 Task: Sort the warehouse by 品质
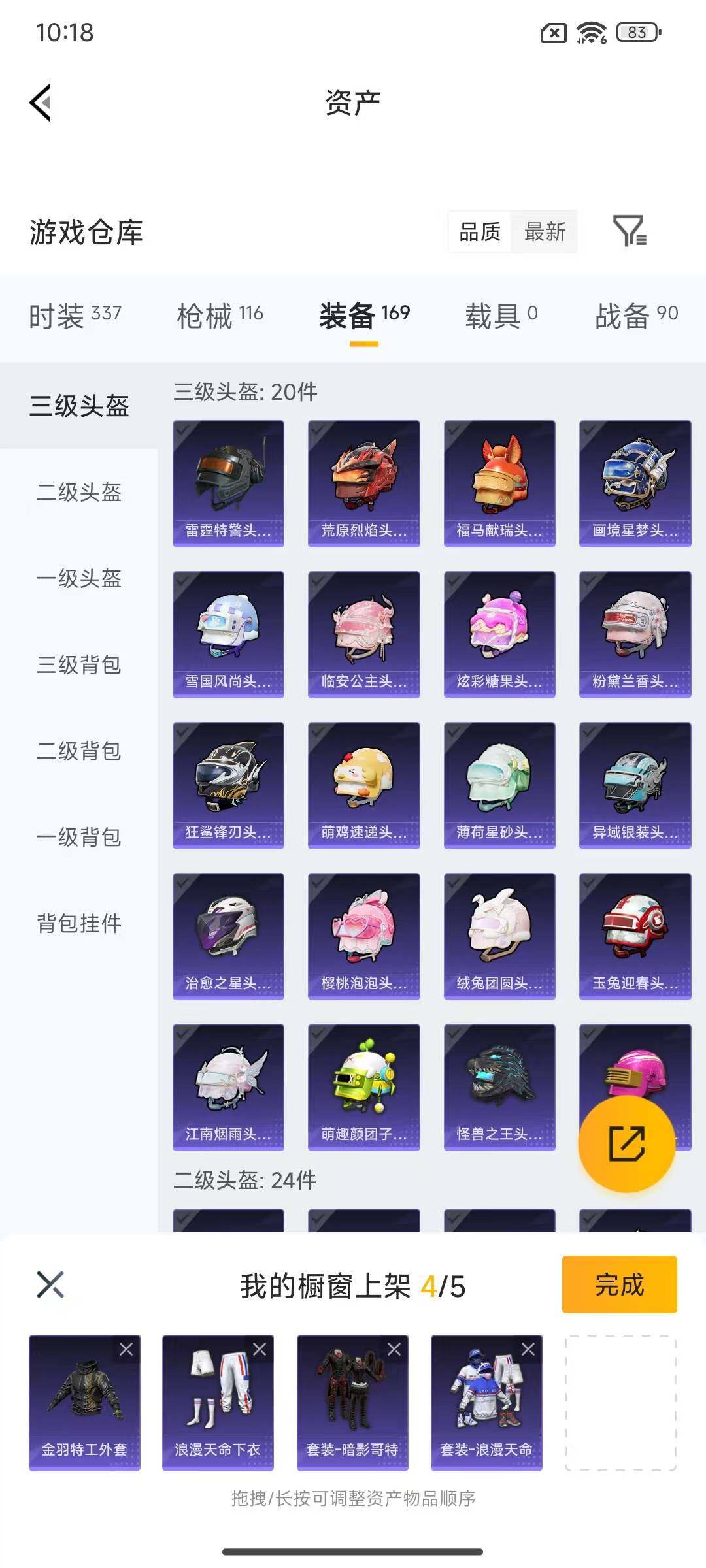pyautogui.click(x=480, y=233)
